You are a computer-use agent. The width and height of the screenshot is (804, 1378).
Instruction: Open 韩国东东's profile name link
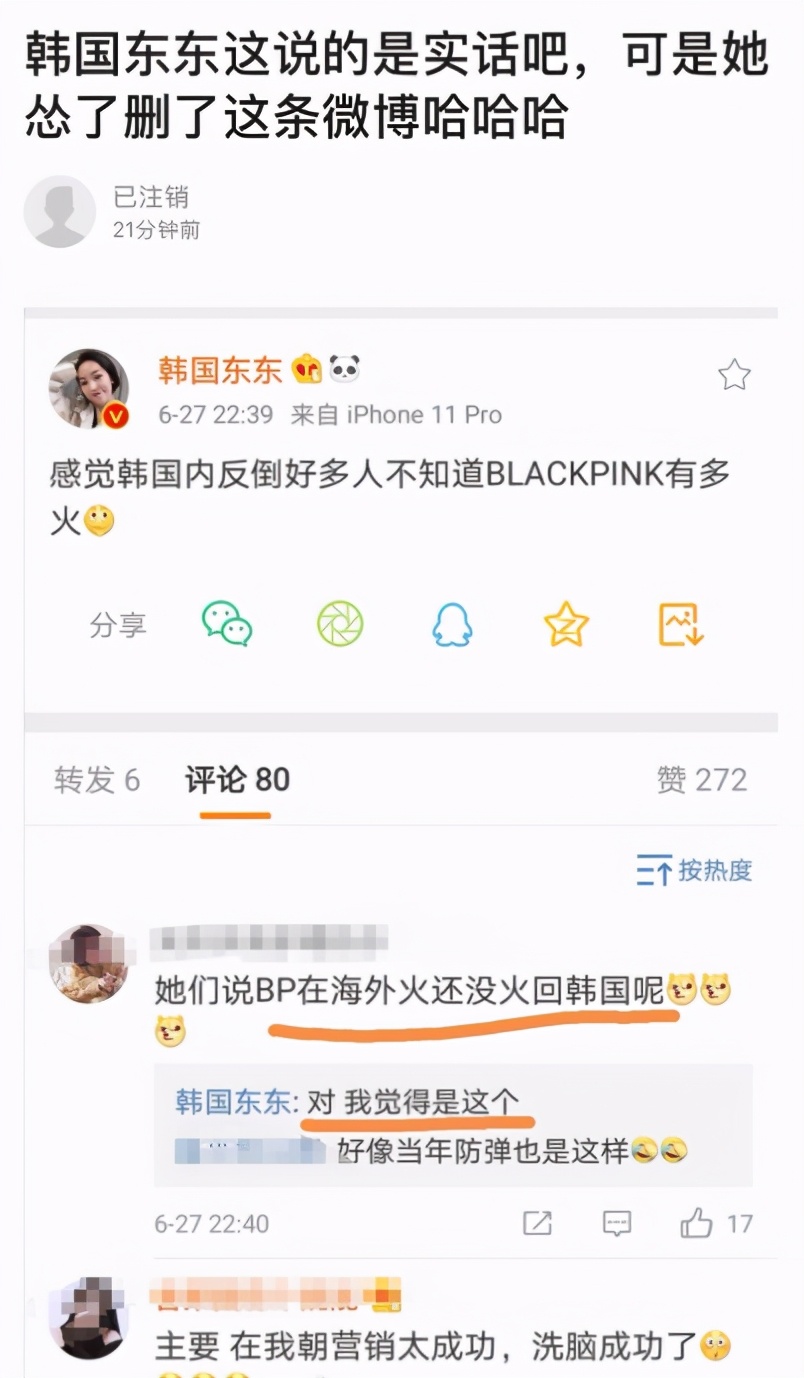(x=220, y=368)
